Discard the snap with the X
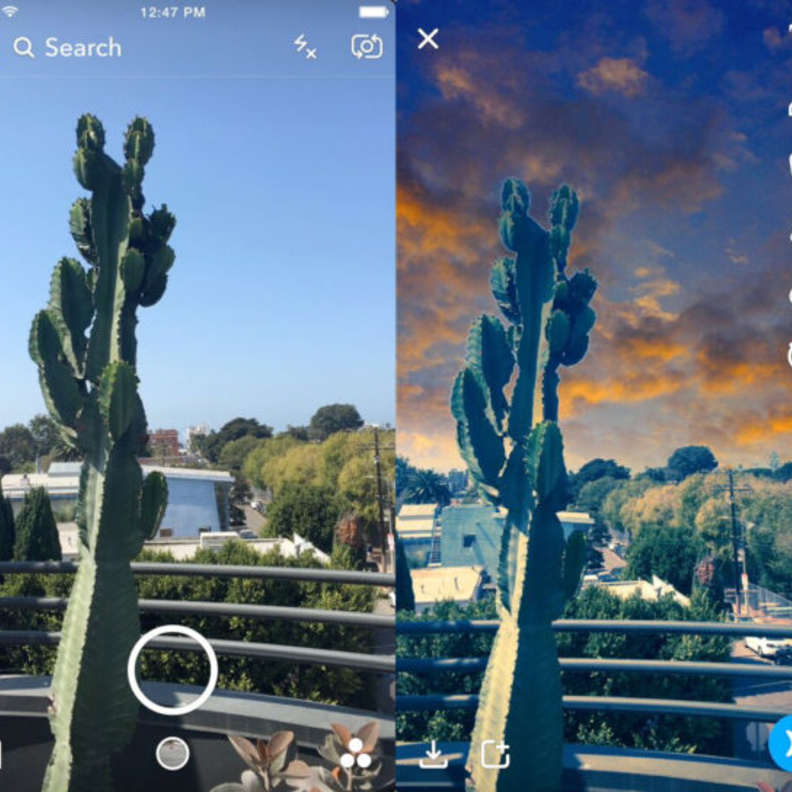Image resolution: width=792 pixels, height=792 pixels. (428, 39)
